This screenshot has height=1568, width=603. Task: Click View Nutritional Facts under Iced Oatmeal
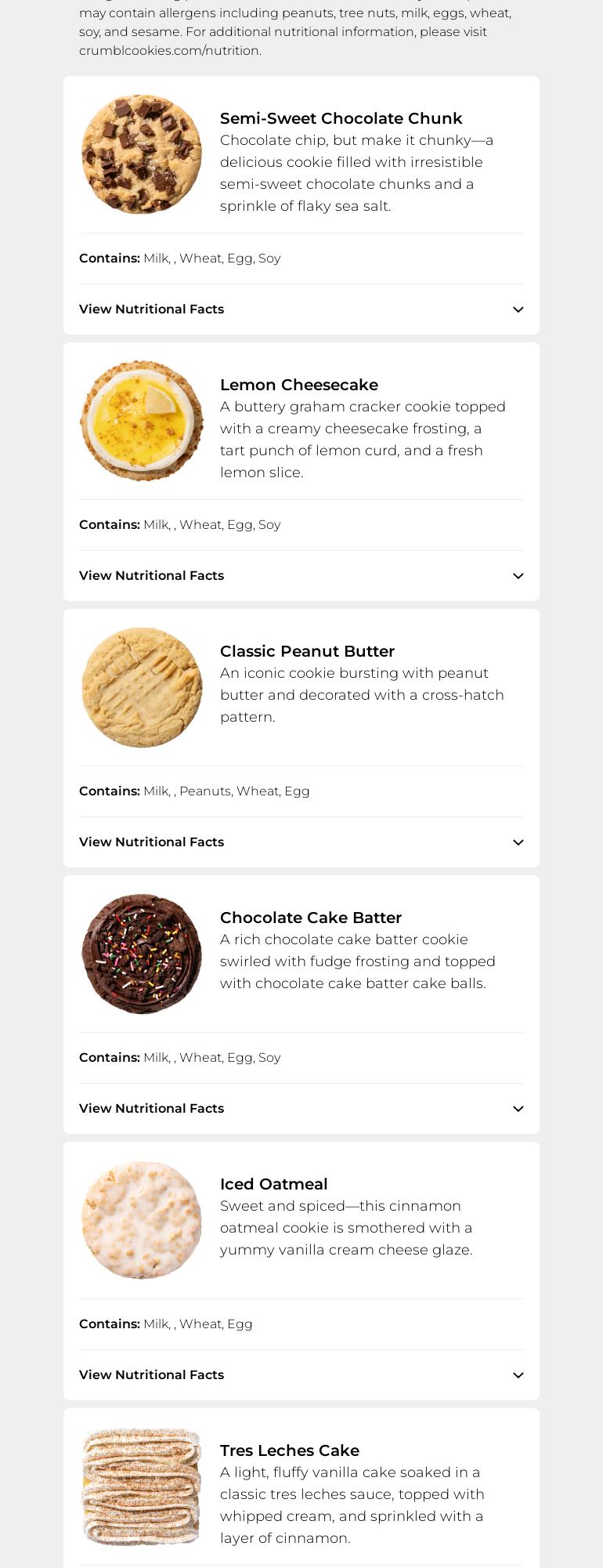click(151, 1374)
